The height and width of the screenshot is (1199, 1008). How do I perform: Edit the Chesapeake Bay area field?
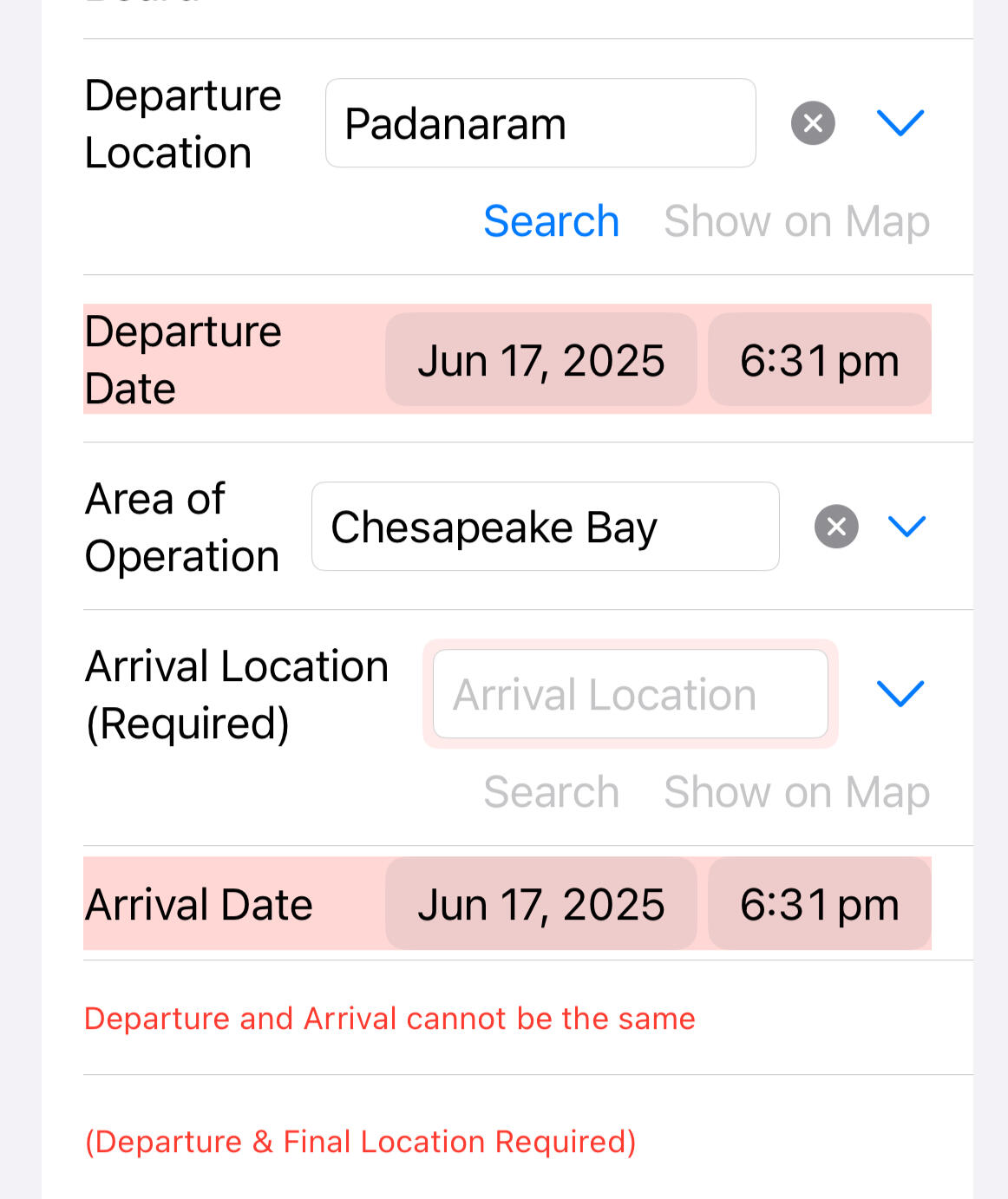(x=545, y=527)
